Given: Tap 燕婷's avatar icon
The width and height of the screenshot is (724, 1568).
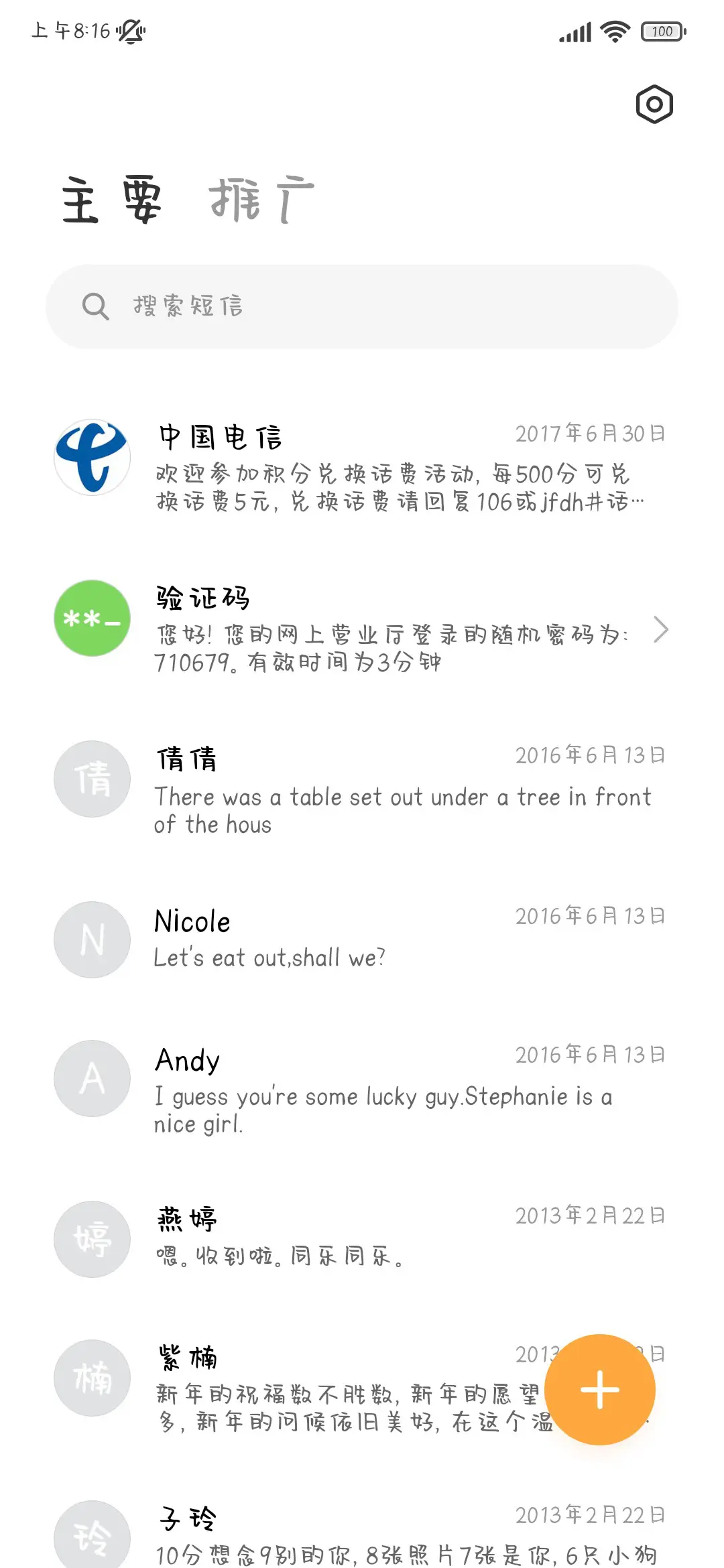Looking at the screenshot, I should coord(92,1240).
